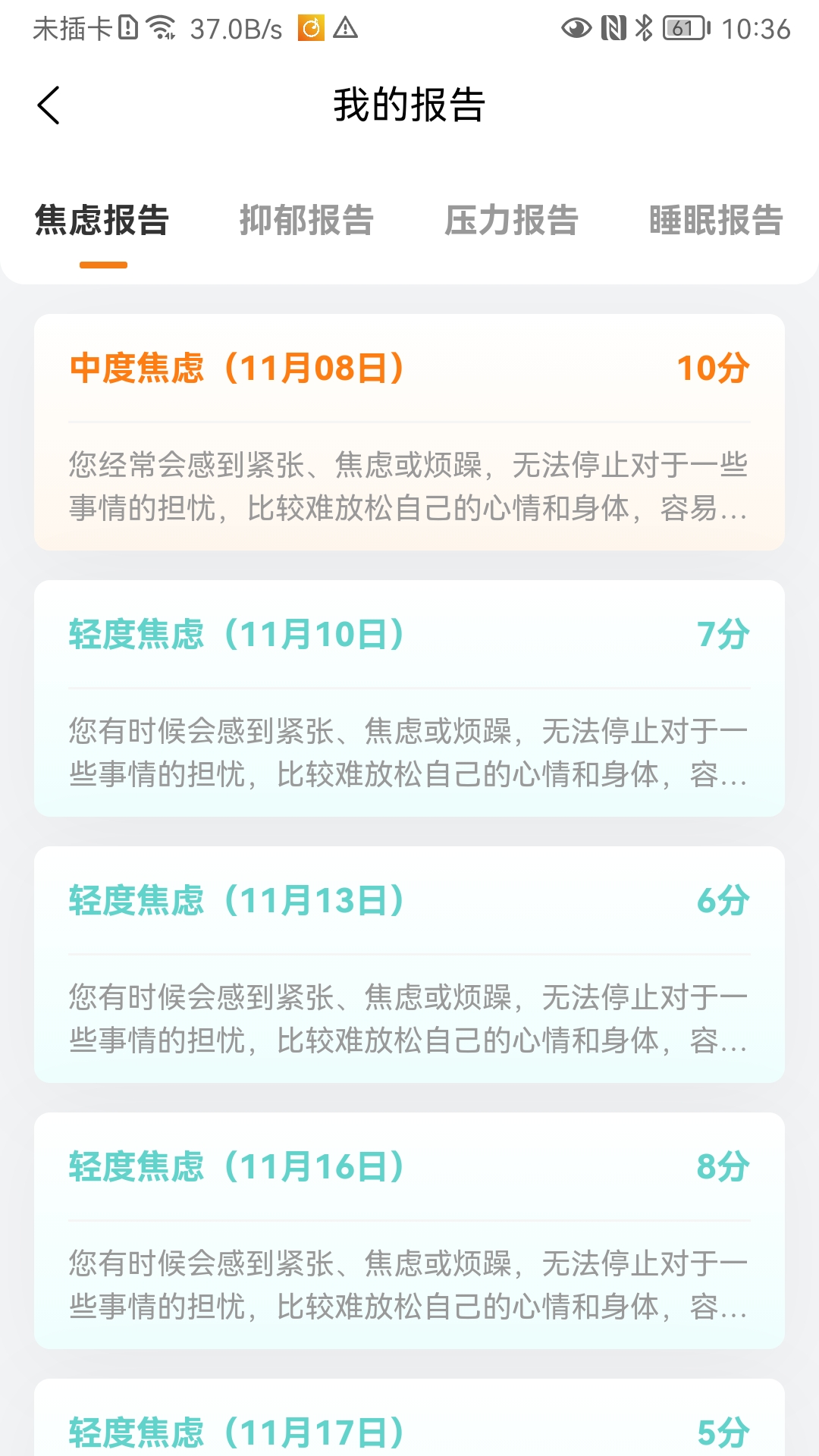Viewport: 819px width, 1456px height.
Task: Stay on the 焦虑报告 tab
Action: pyautogui.click(x=102, y=221)
